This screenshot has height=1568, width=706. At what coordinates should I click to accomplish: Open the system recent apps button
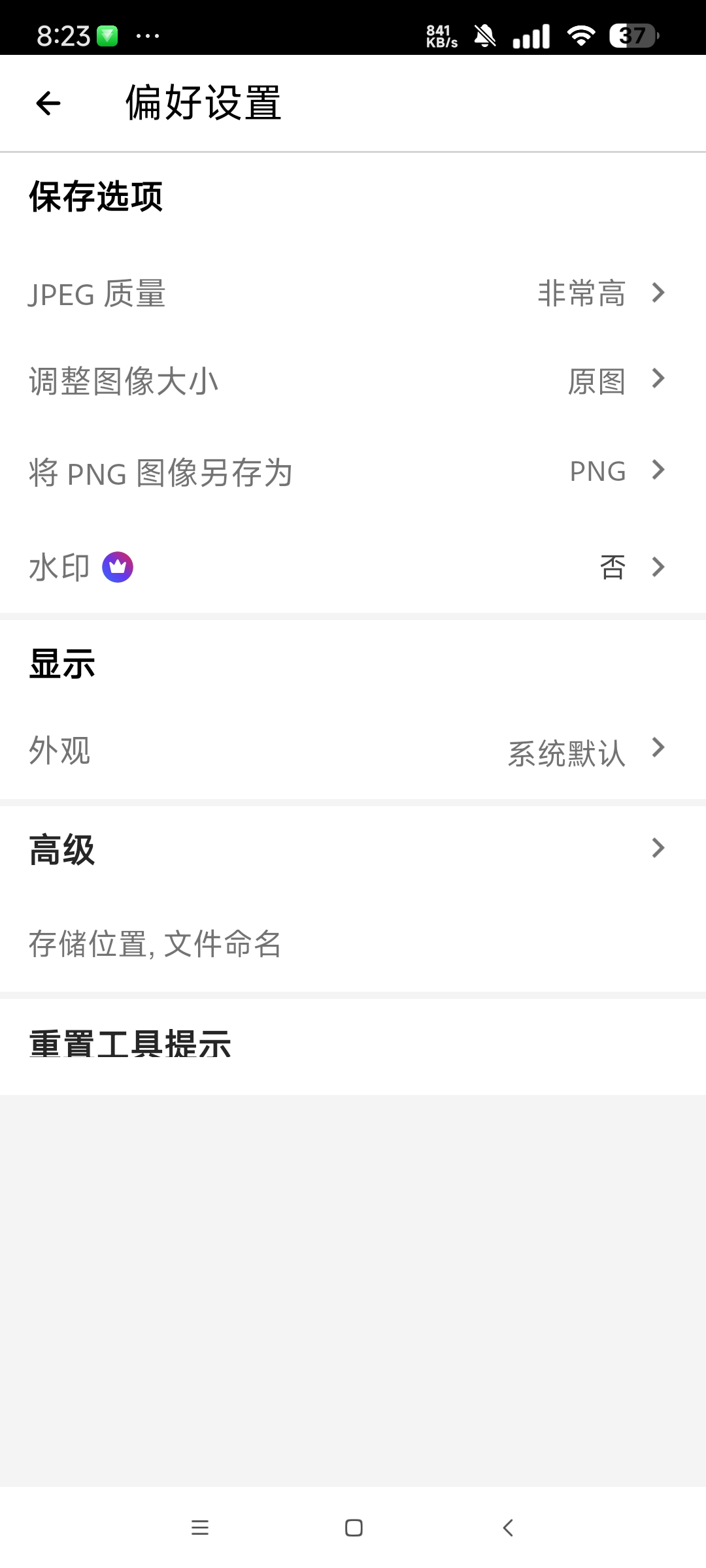200,1527
